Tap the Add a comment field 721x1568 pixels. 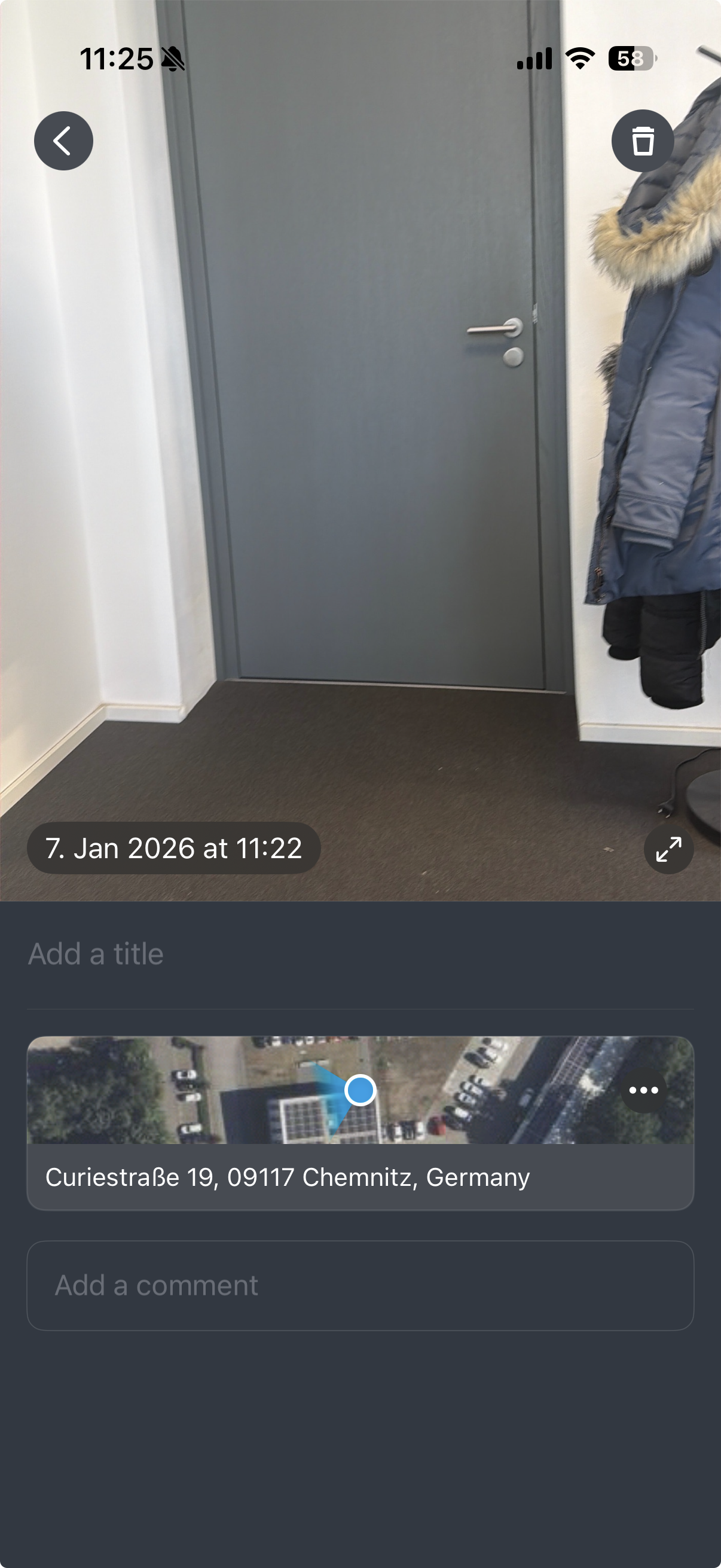point(360,1286)
